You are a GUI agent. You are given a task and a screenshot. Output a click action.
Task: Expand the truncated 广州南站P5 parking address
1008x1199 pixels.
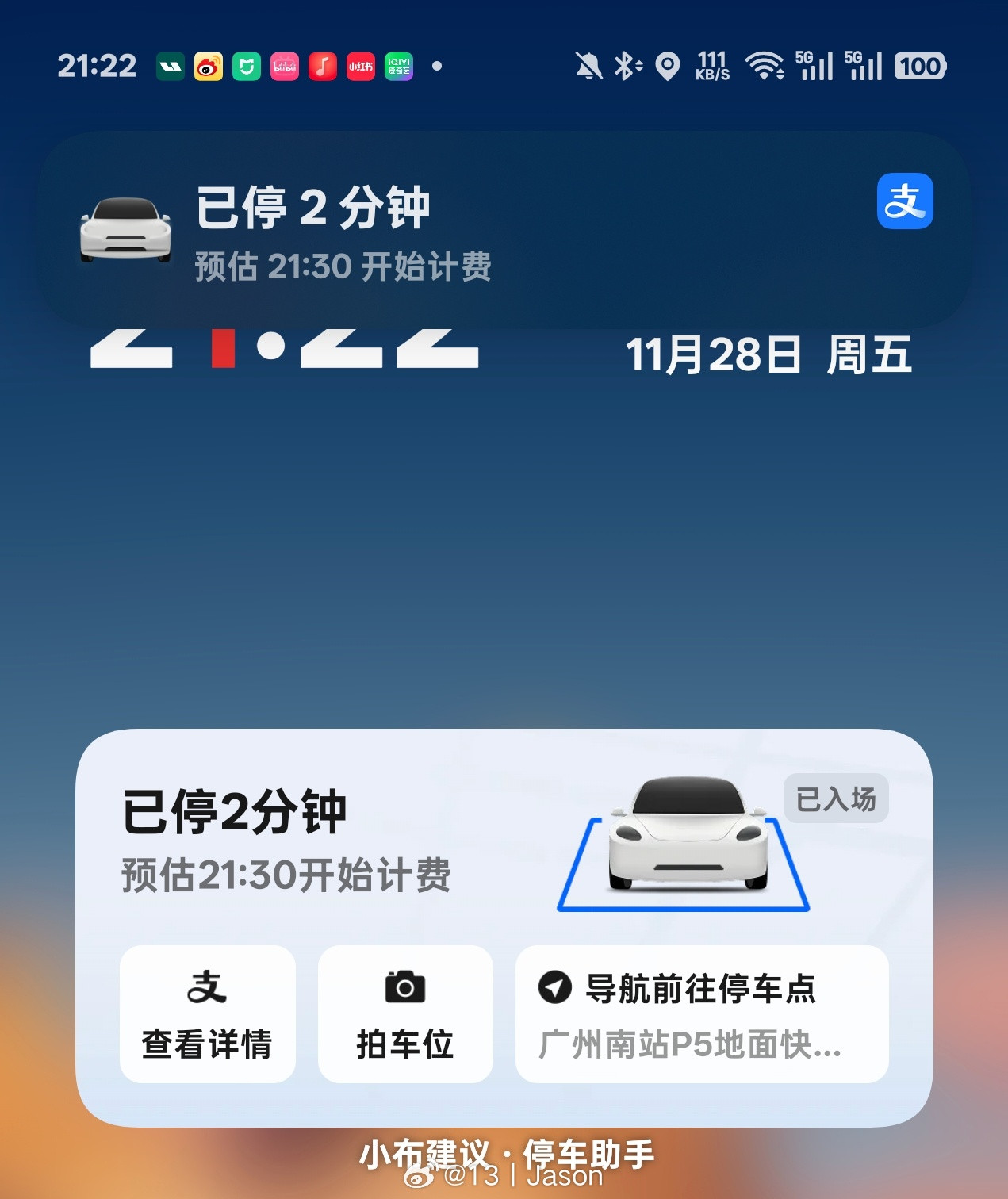(x=692, y=1047)
